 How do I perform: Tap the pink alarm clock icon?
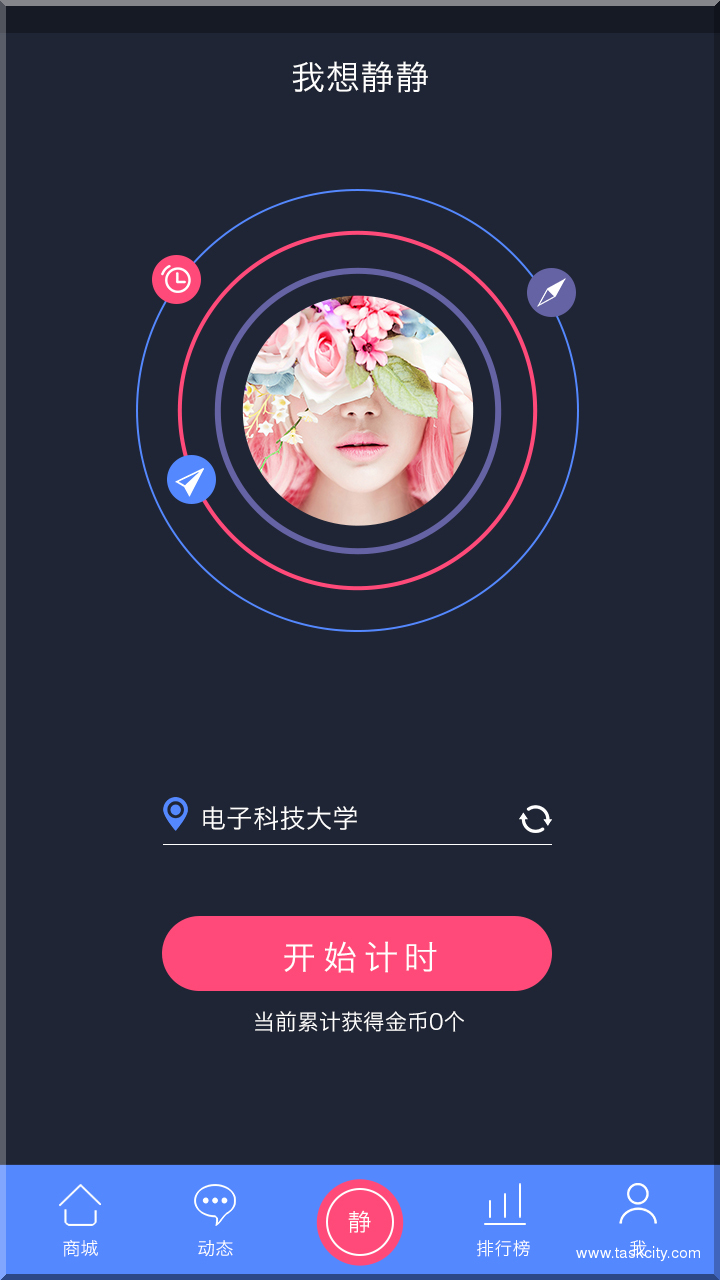click(176, 280)
